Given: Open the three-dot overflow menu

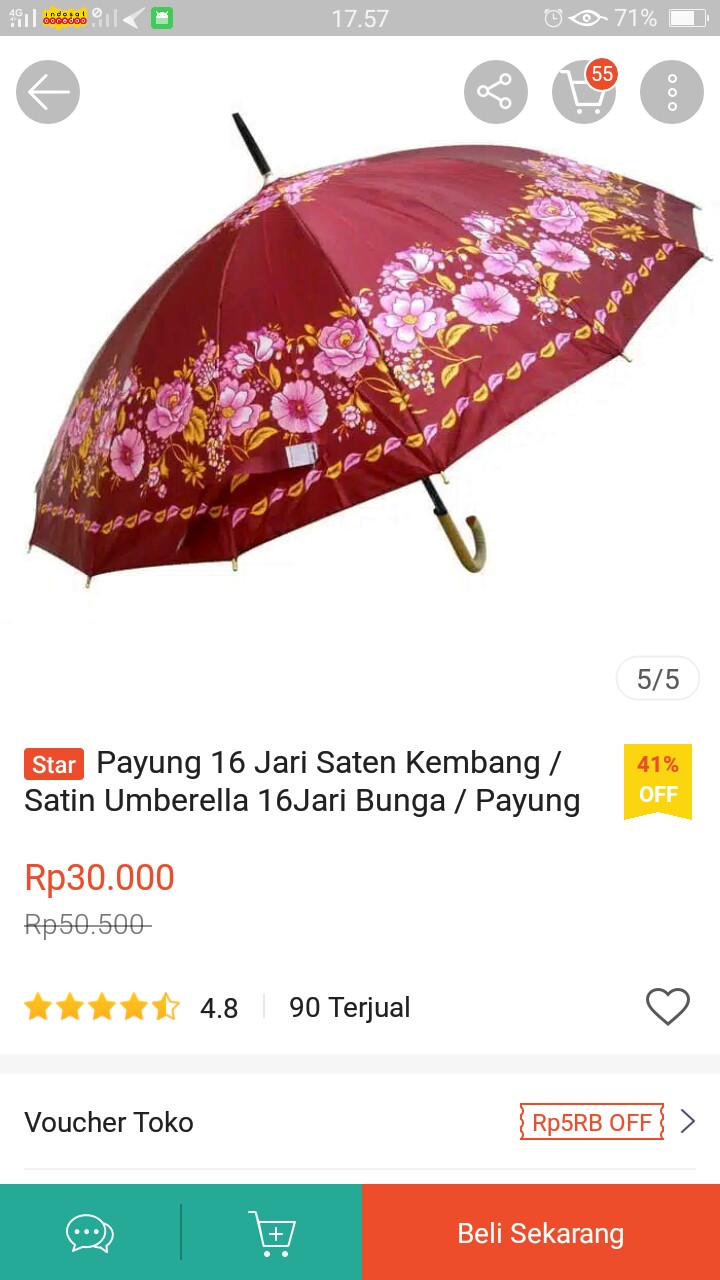Looking at the screenshot, I should click(x=671, y=91).
